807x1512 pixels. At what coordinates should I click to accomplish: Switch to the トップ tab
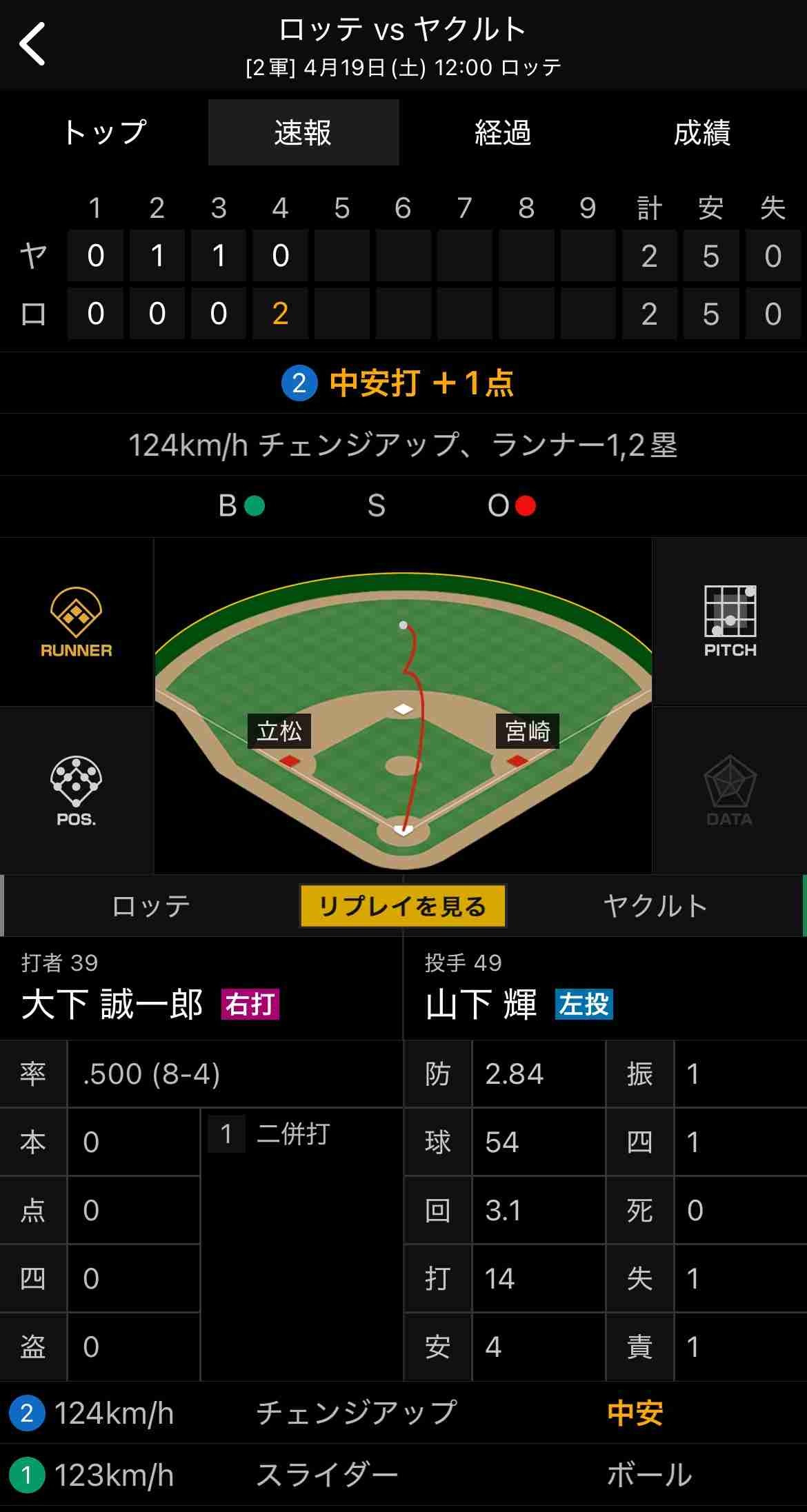point(105,132)
